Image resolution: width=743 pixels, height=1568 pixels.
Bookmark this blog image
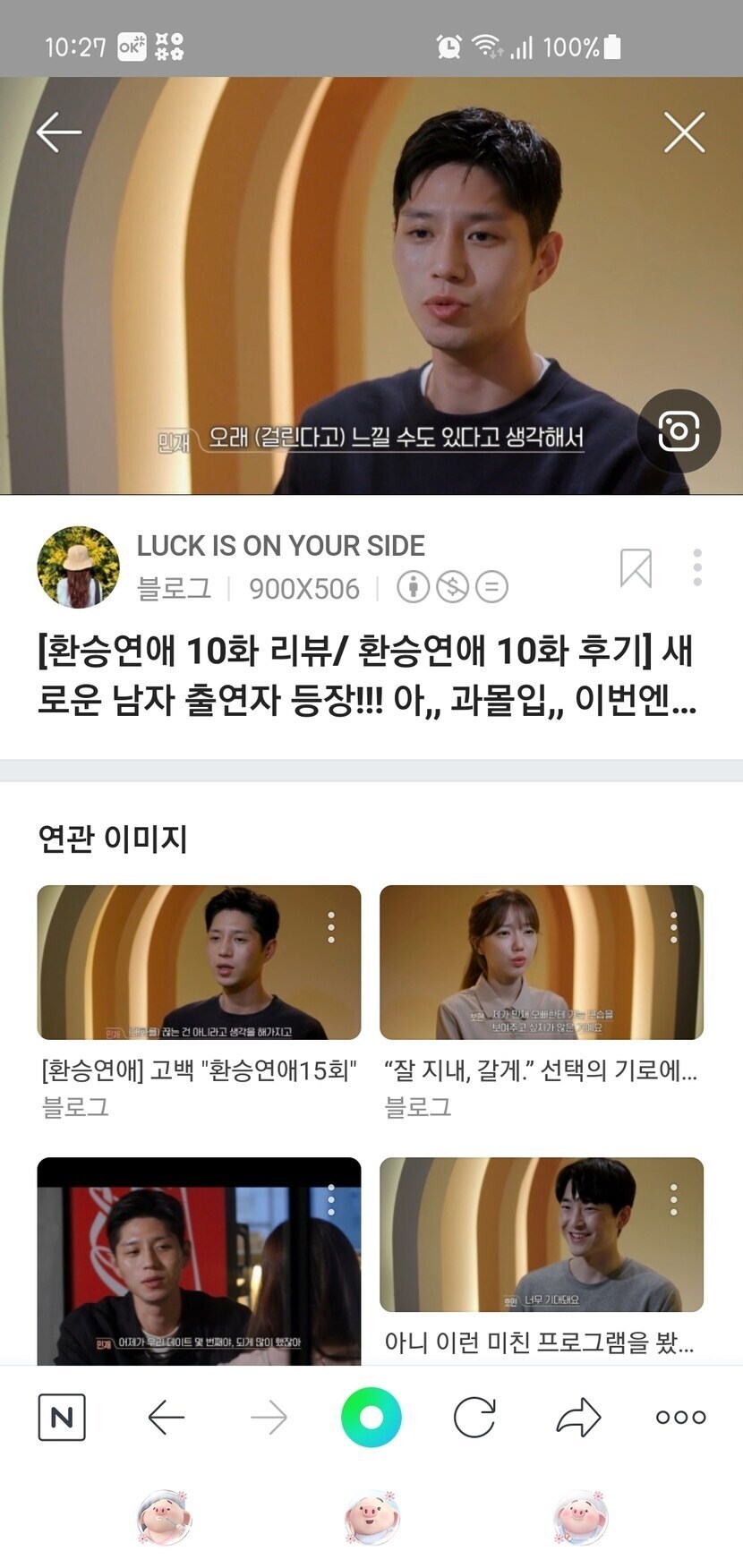click(x=636, y=568)
